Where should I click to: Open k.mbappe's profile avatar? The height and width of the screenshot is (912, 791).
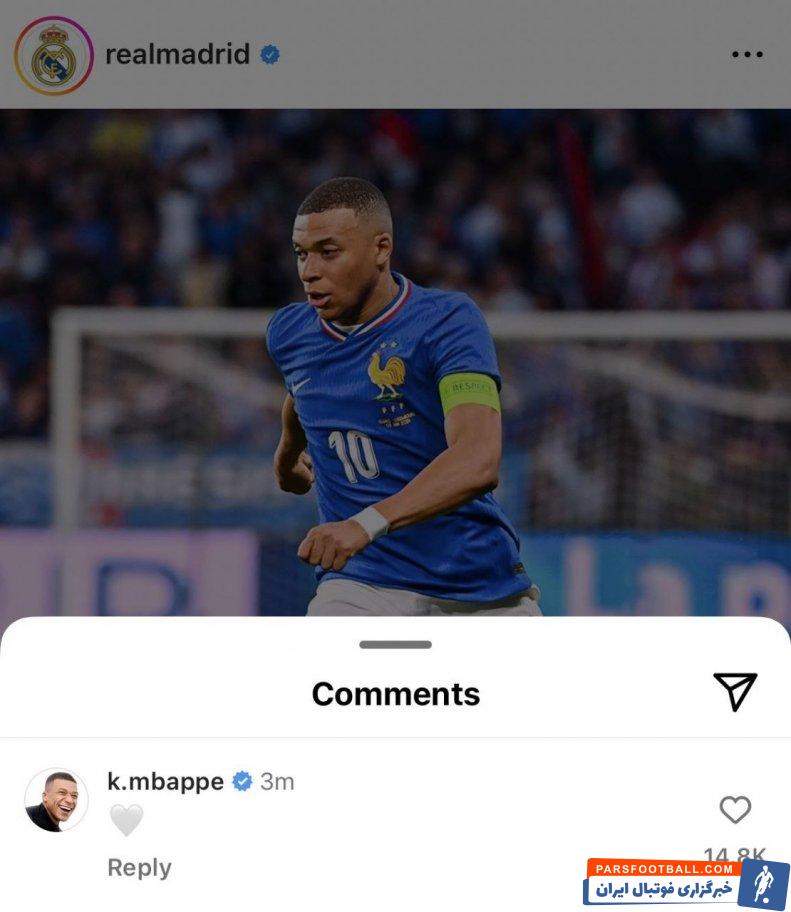pyautogui.click(x=56, y=800)
